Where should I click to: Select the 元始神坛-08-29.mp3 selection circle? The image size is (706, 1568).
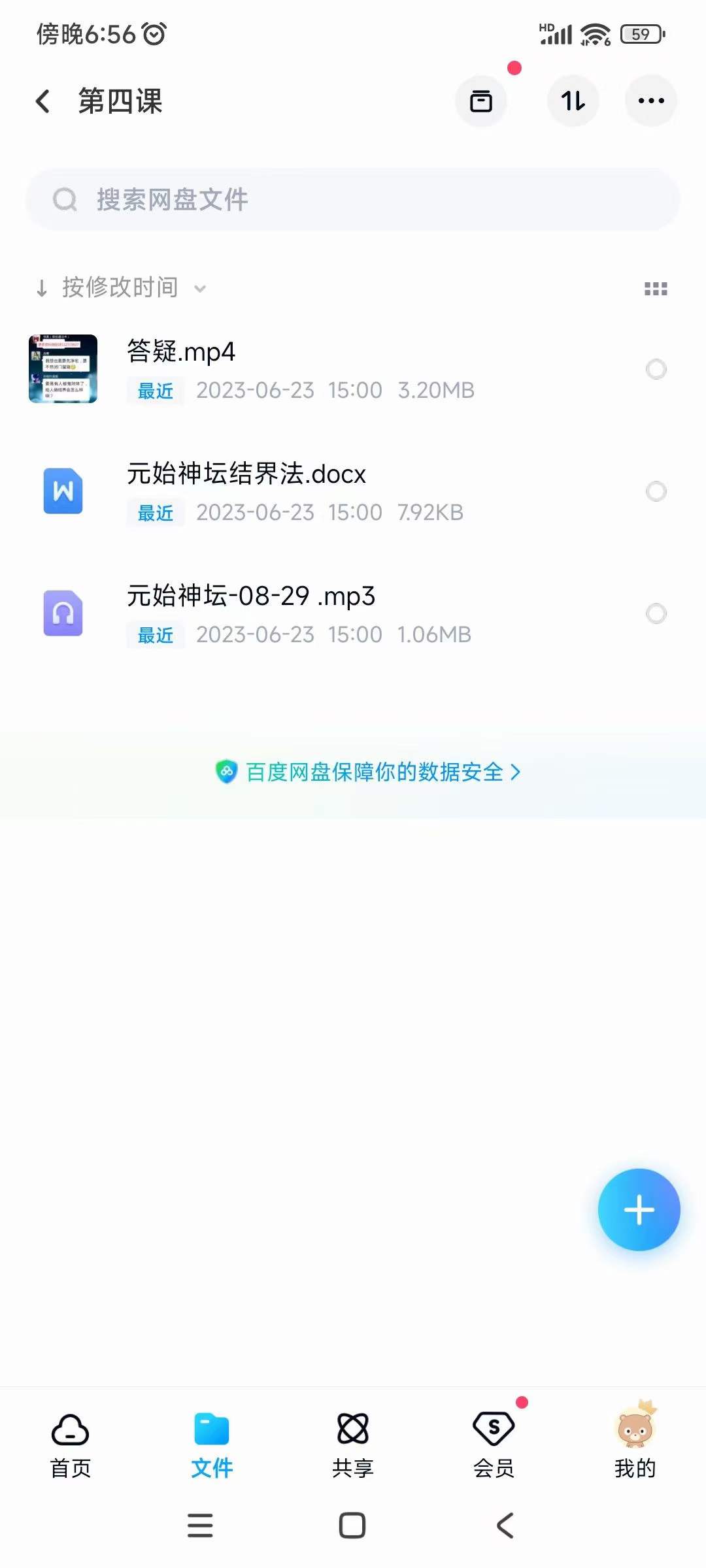click(656, 613)
